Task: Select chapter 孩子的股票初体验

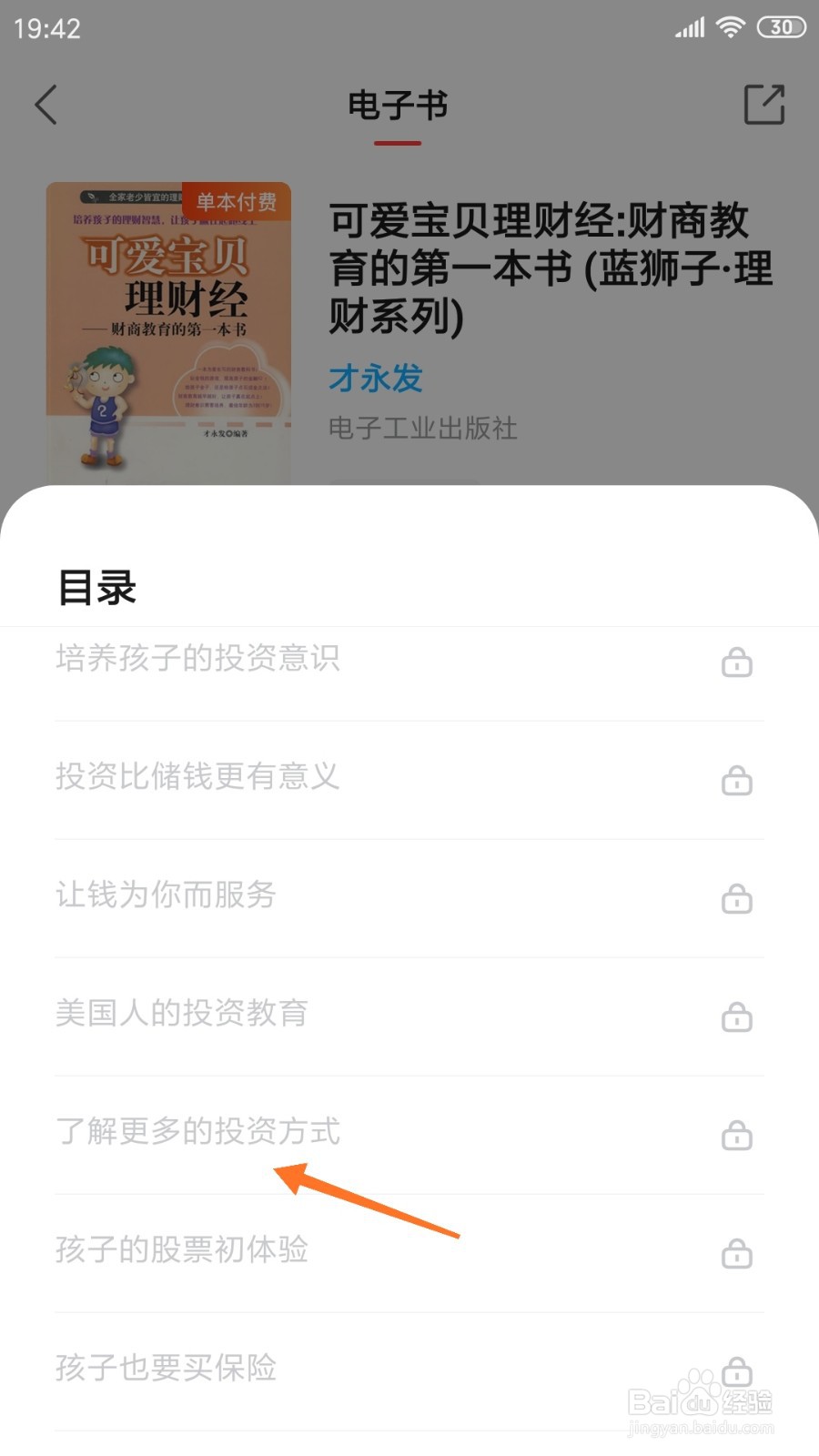Action: tap(409, 1253)
